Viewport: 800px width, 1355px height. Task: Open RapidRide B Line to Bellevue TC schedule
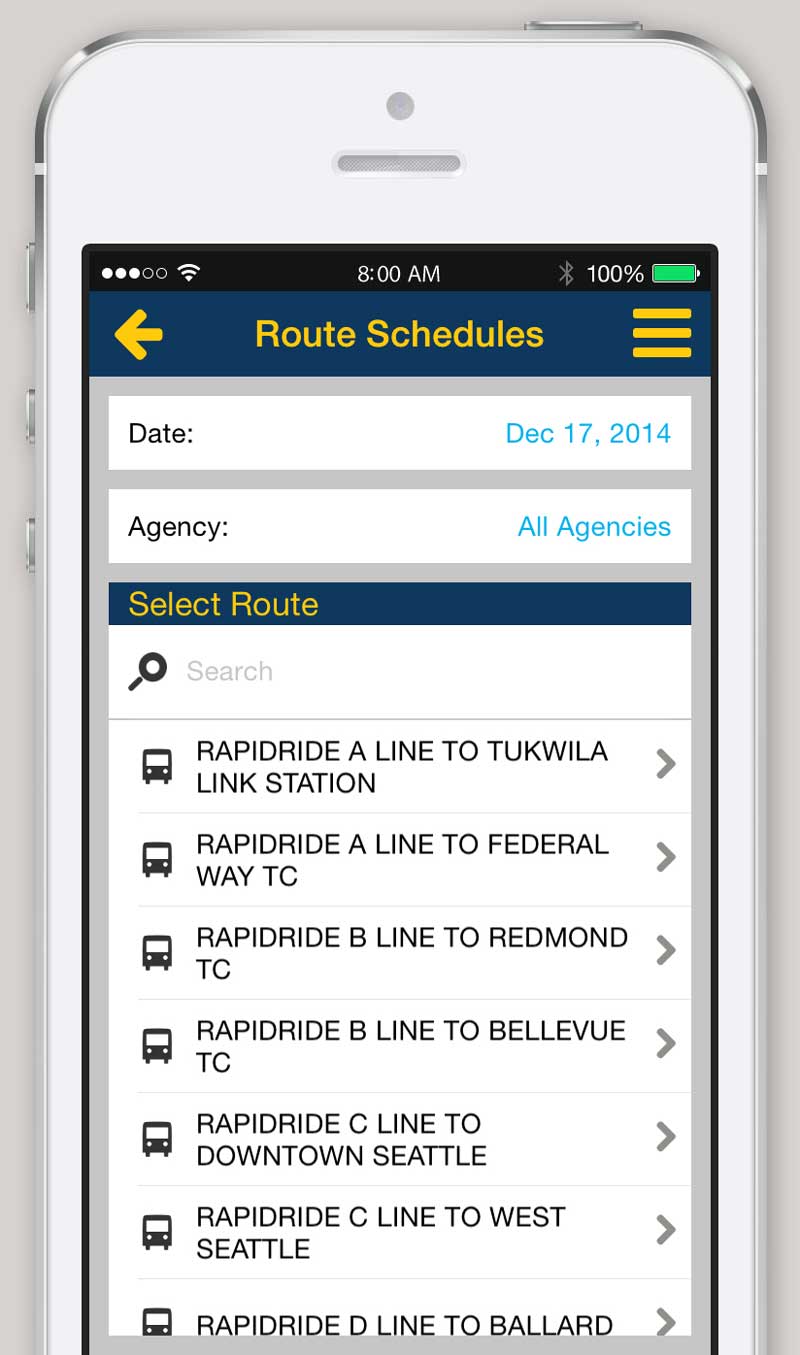[x=400, y=1046]
